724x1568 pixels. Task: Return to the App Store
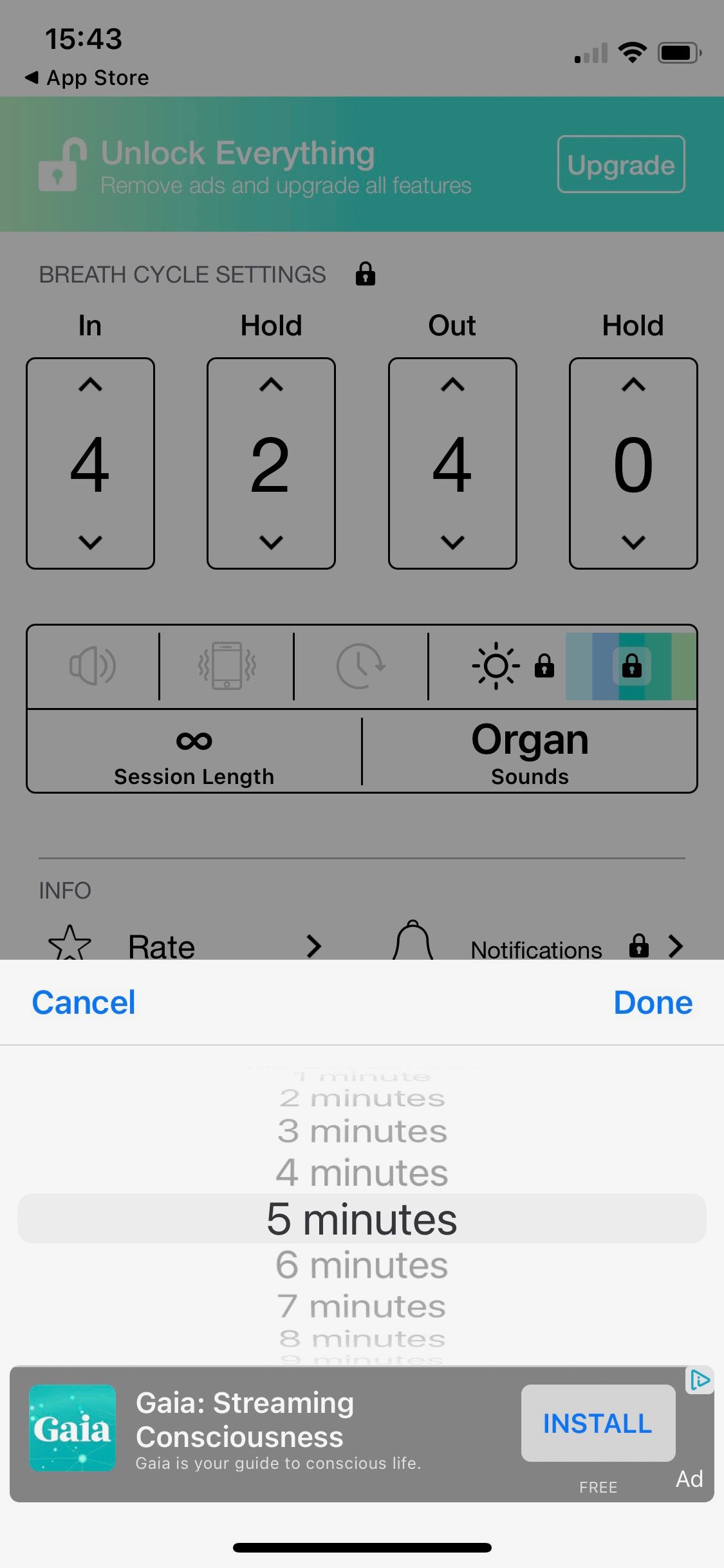tap(87, 78)
